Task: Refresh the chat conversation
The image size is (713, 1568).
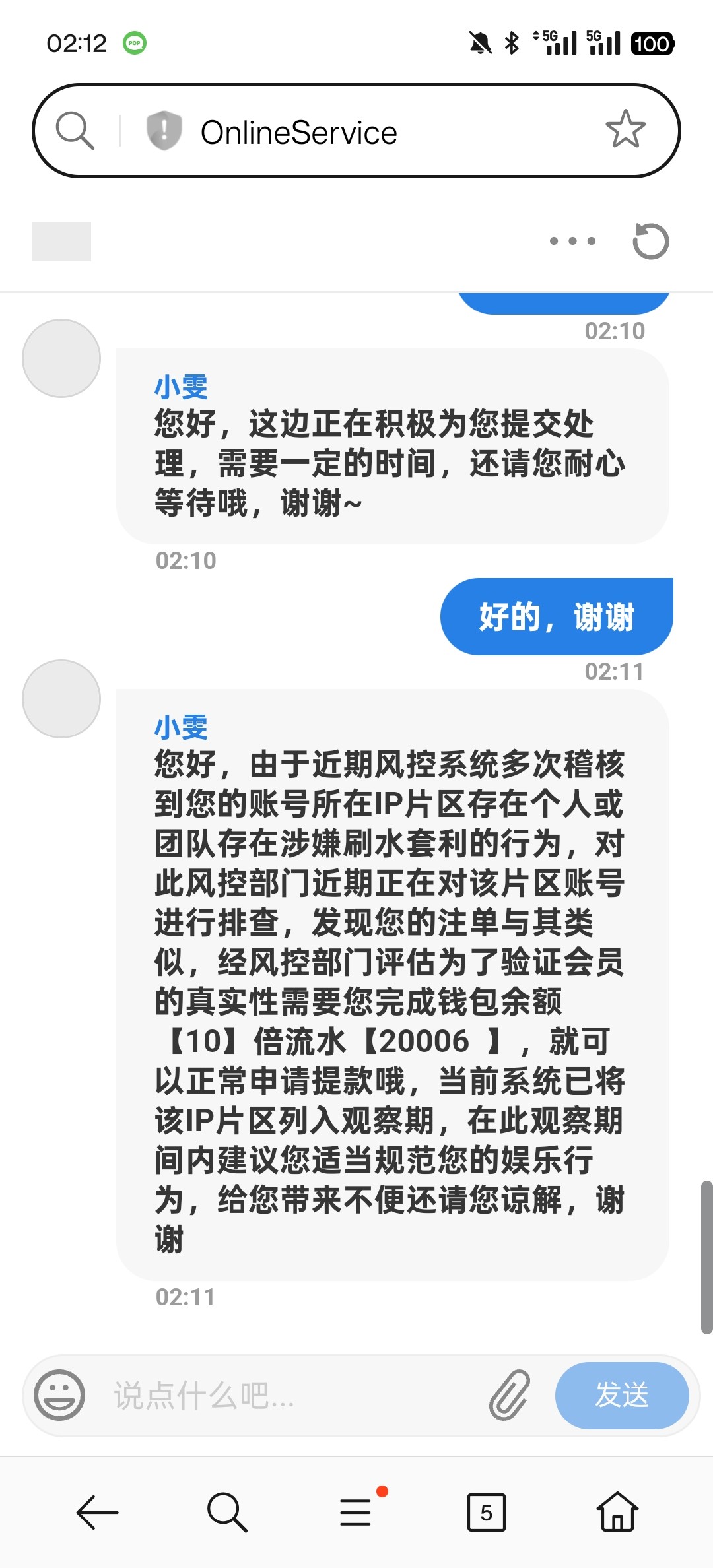Action: [650, 241]
